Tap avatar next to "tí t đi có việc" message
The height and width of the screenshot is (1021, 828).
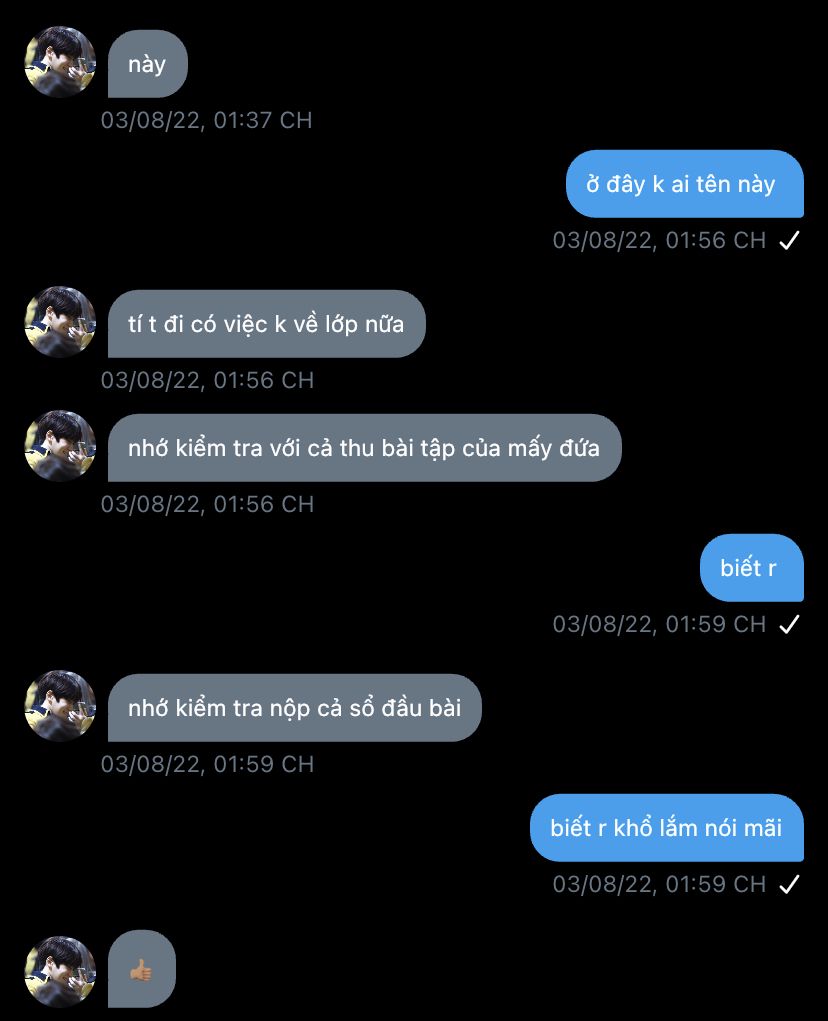point(60,322)
